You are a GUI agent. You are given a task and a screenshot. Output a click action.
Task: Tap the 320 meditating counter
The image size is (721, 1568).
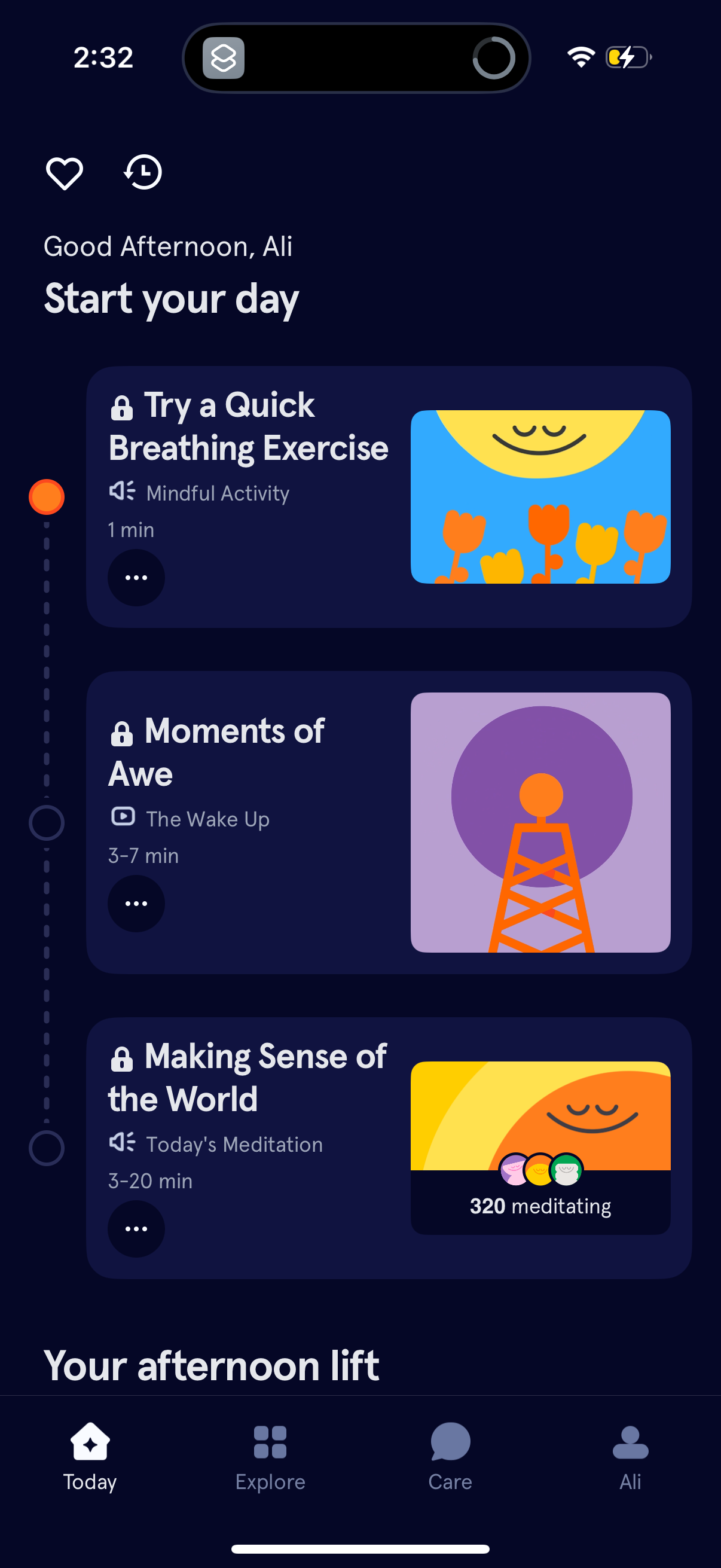coord(540,1206)
